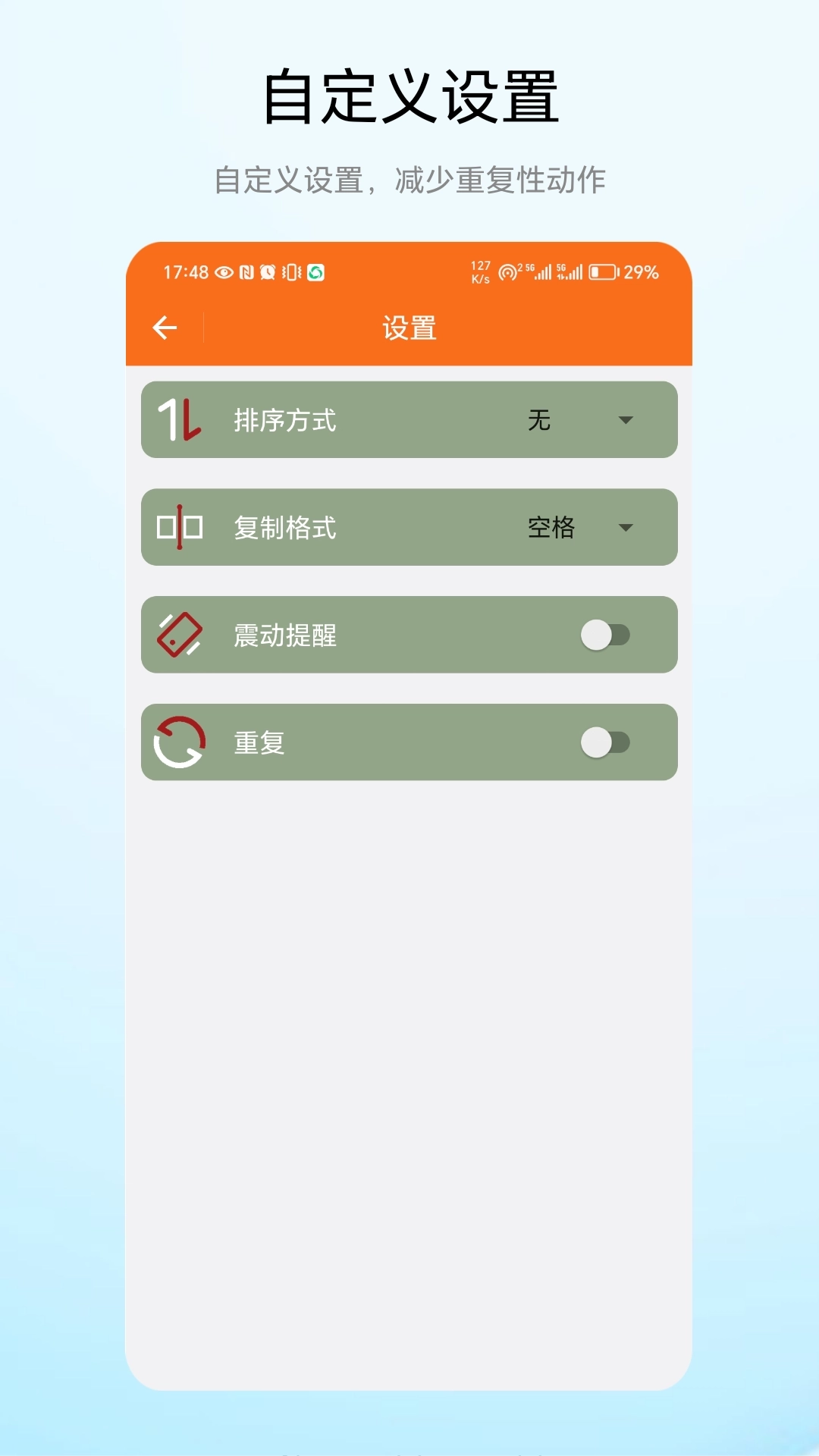This screenshot has width=819, height=1456.
Task: Click the 无 sort option text
Action: 541,421
